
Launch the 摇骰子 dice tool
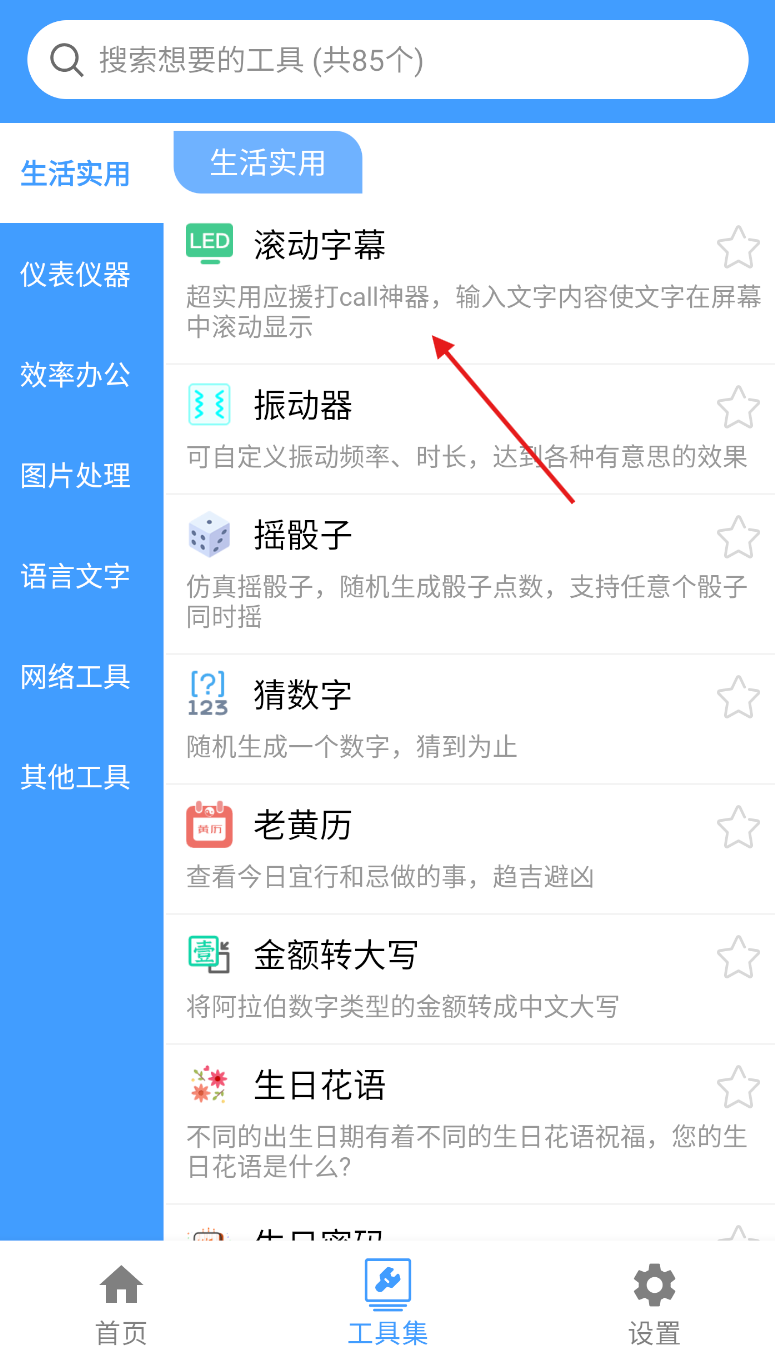pyautogui.click(x=469, y=574)
